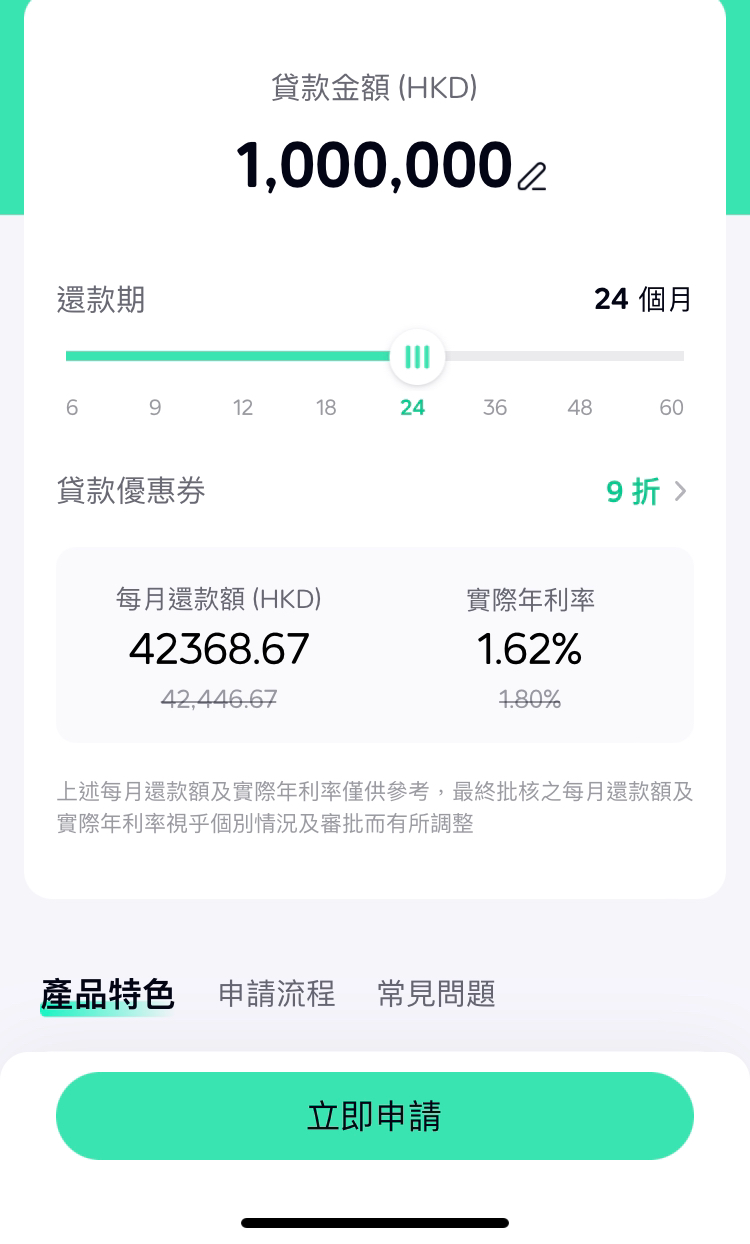Image resolution: width=750 pixels, height=1244 pixels.
Task: Tap the repayment period slider handle
Action: [417, 357]
